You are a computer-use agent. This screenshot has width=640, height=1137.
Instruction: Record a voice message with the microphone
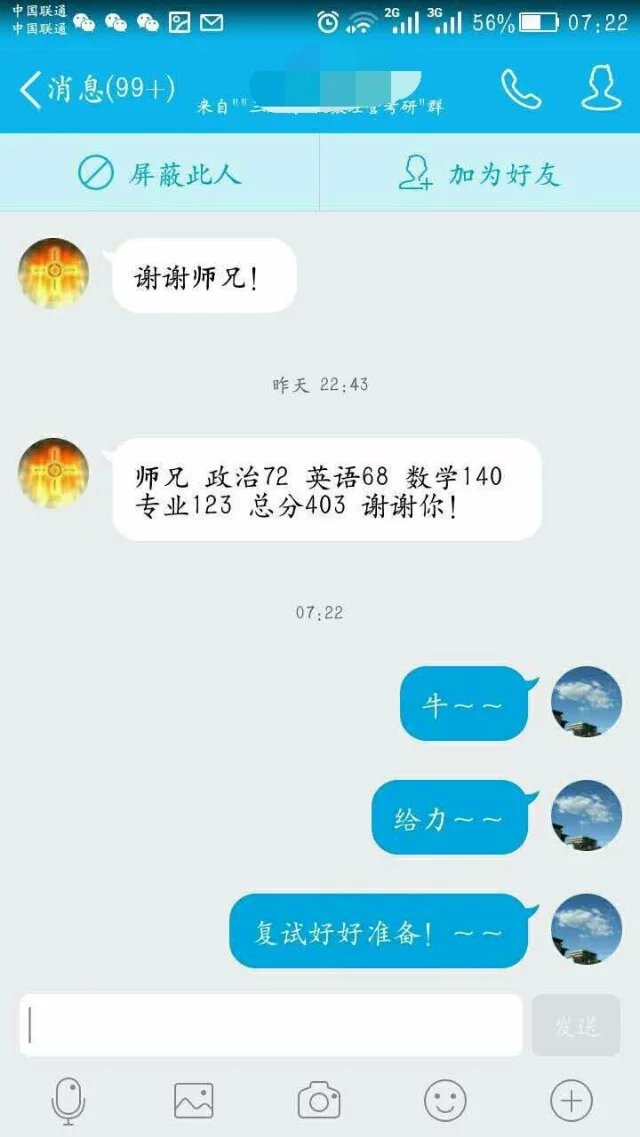pos(68,1101)
